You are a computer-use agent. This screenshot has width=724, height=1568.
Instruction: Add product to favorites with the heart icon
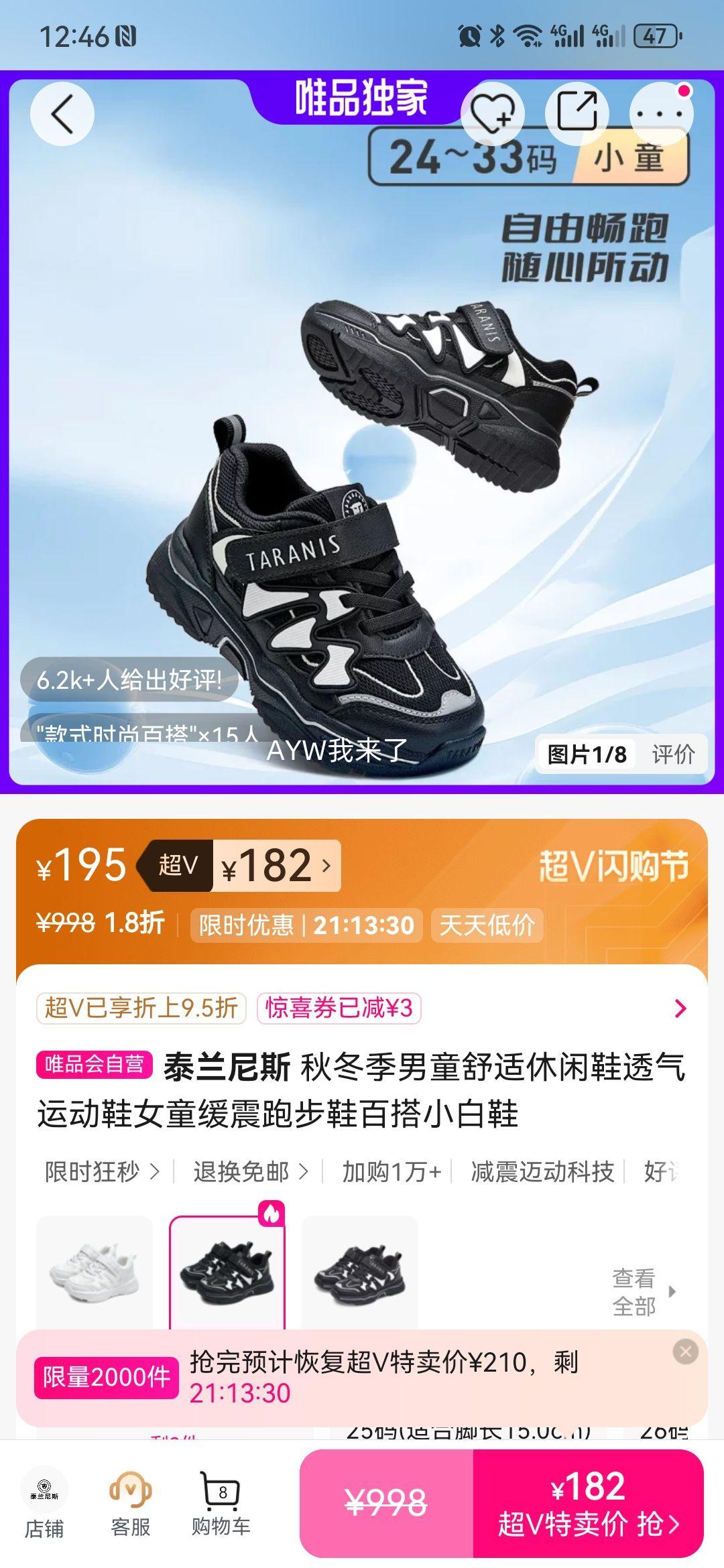coord(494,114)
